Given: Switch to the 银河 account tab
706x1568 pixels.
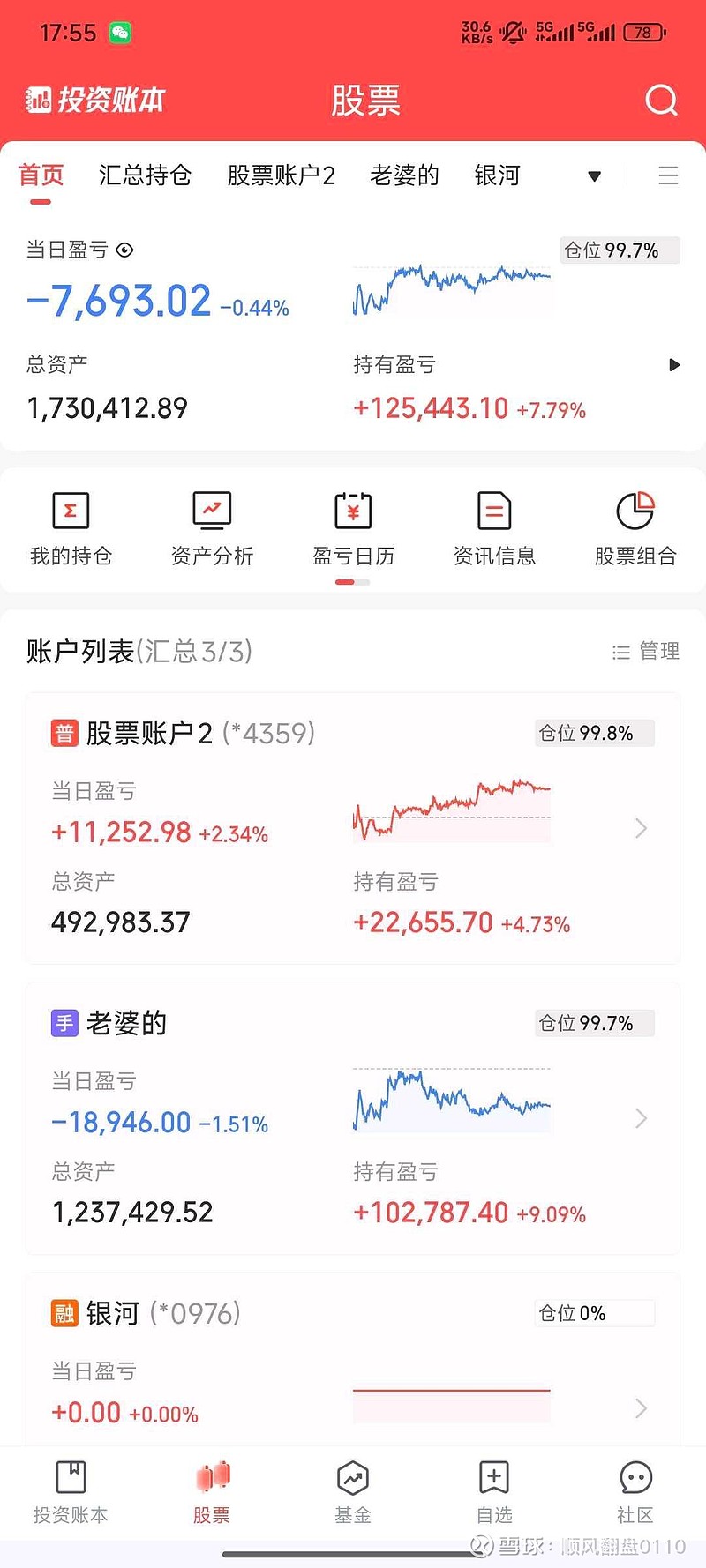Looking at the screenshot, I should point(497,175).
